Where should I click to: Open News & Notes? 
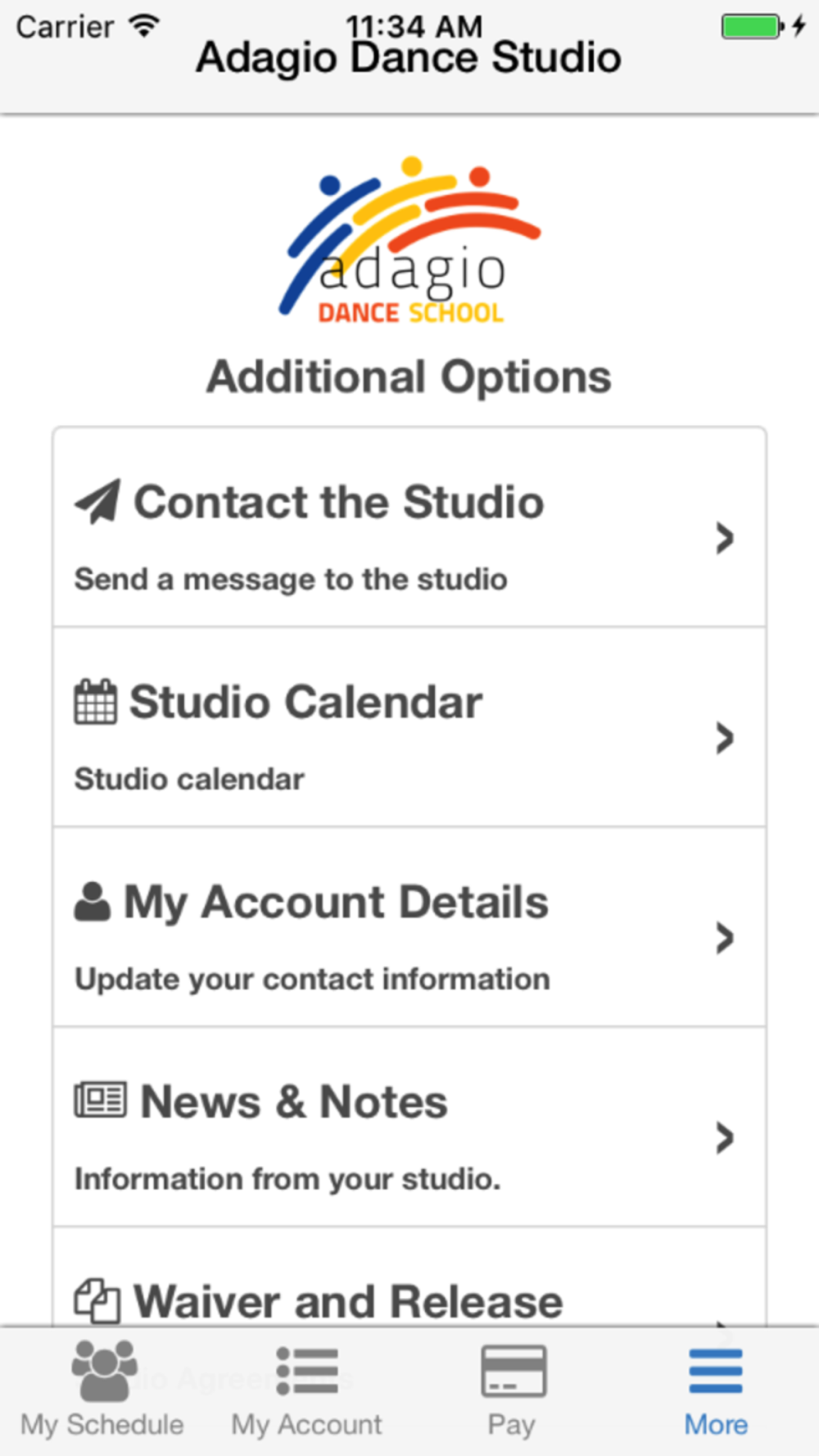click(409, 1128)
